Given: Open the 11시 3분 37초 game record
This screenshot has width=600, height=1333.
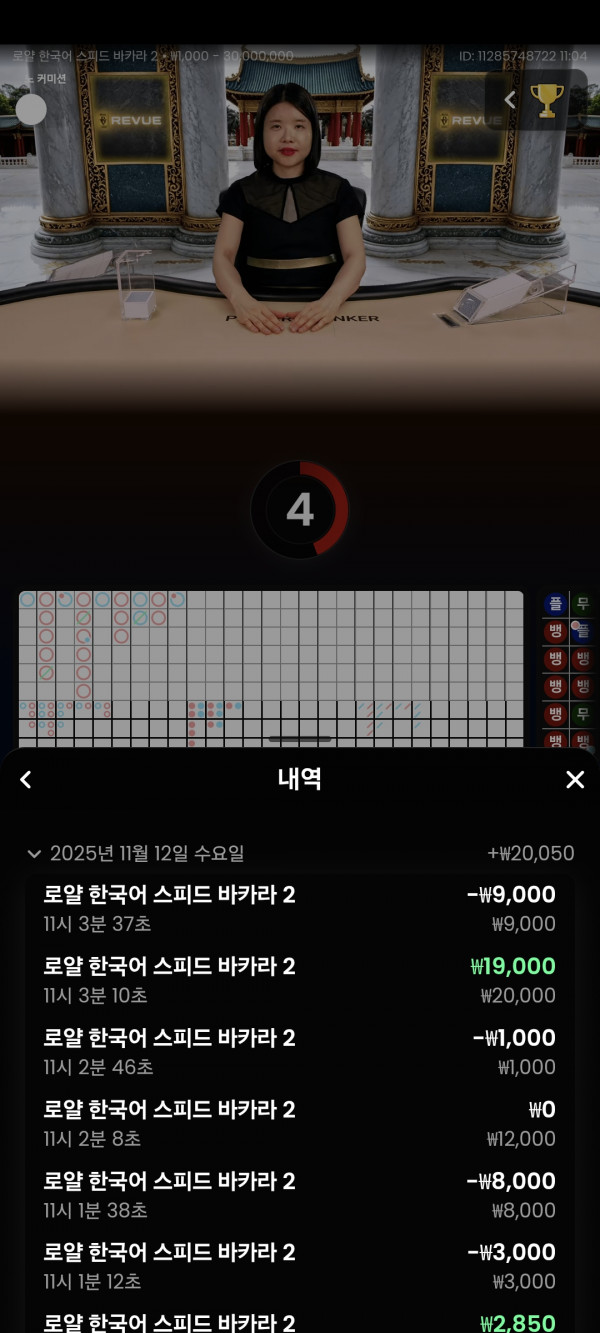Looking at the screenshot, I should point(299,908).
